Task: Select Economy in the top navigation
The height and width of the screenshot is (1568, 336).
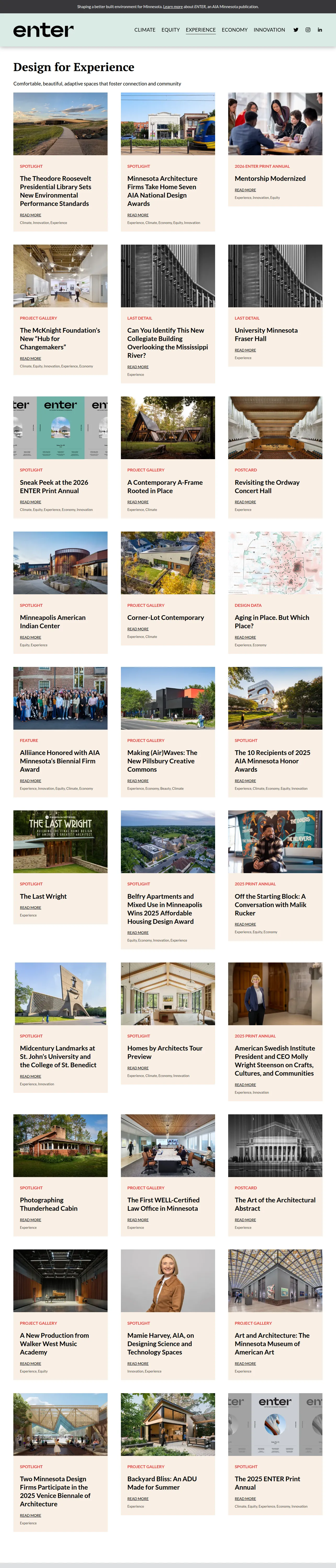Action: pyautogui.click(x=235, y=30)
